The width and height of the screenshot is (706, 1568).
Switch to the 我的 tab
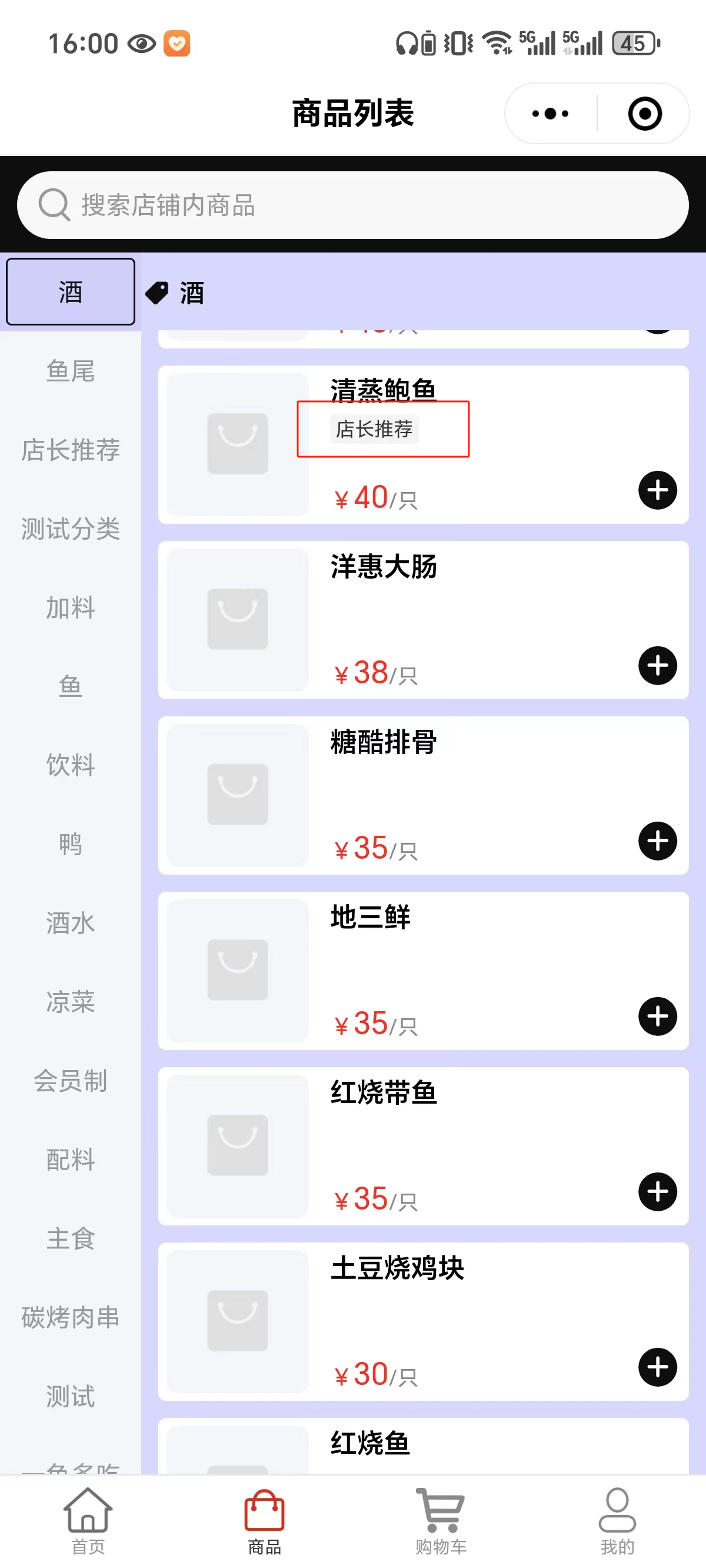pyautogui.click(x=617, y=1520)
